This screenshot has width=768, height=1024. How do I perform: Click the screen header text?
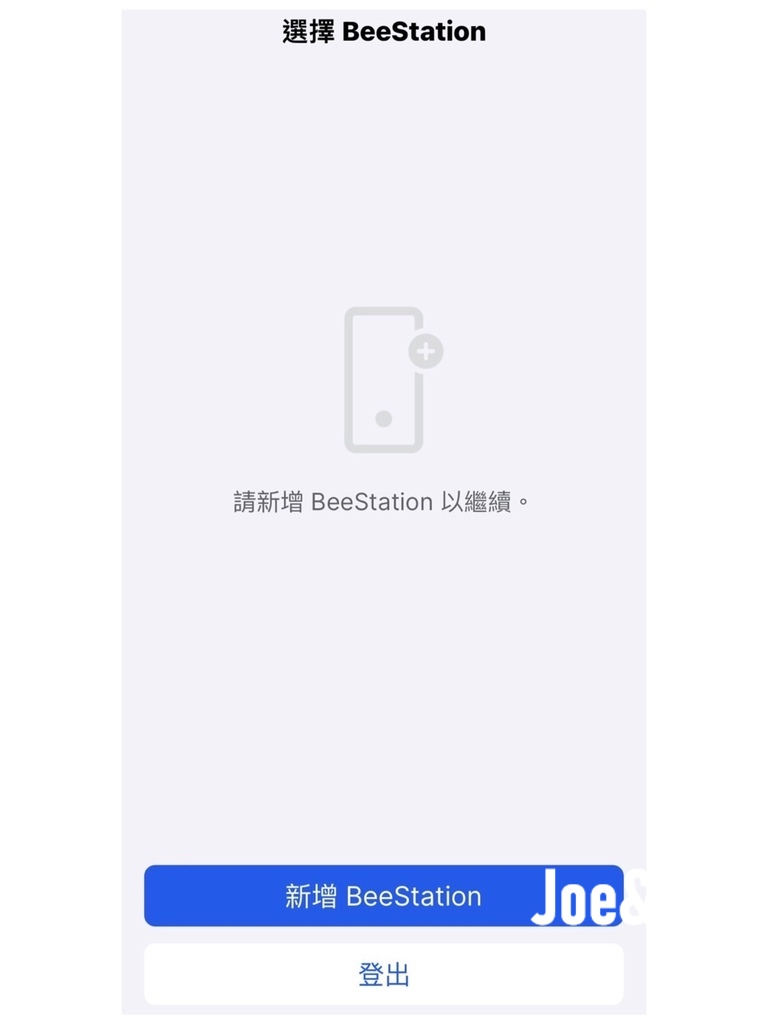[x=384, y=31]
